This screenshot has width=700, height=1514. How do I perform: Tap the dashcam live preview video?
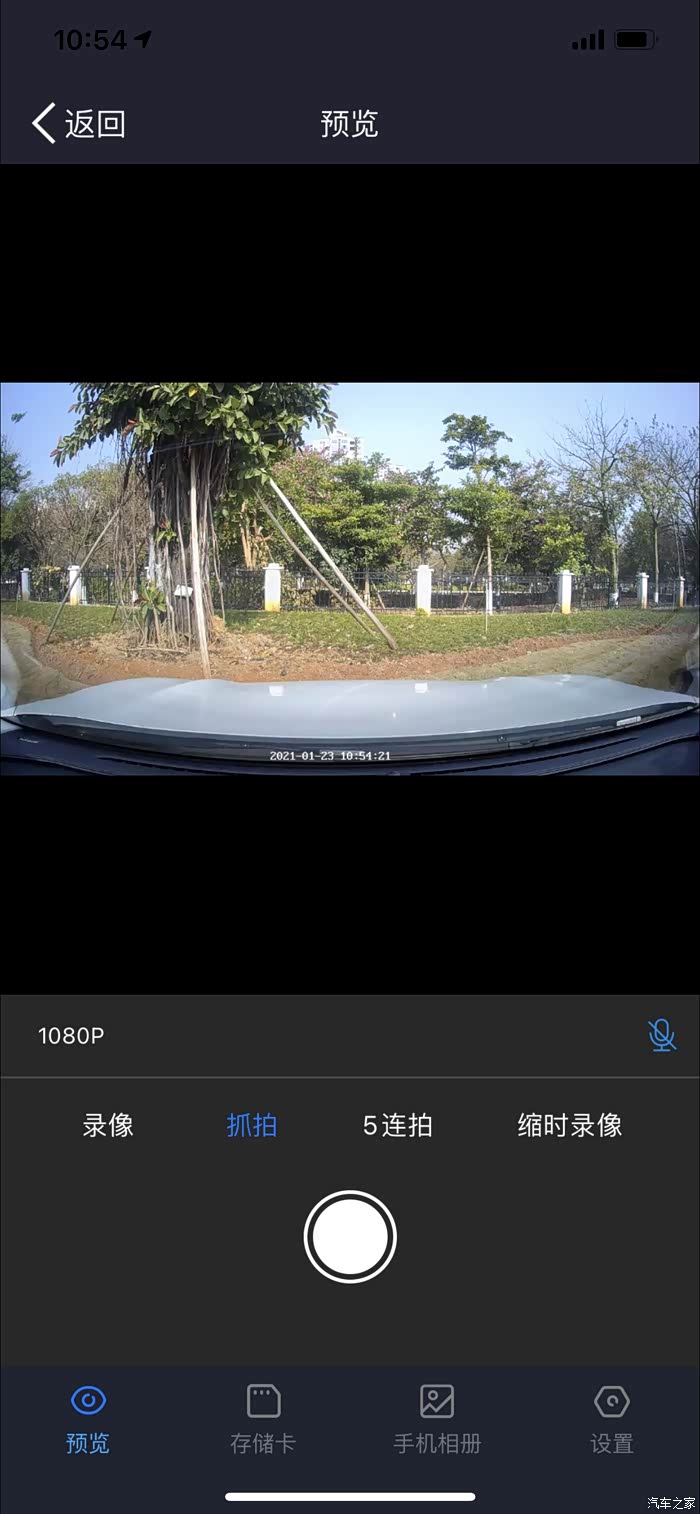pos(350,579)
